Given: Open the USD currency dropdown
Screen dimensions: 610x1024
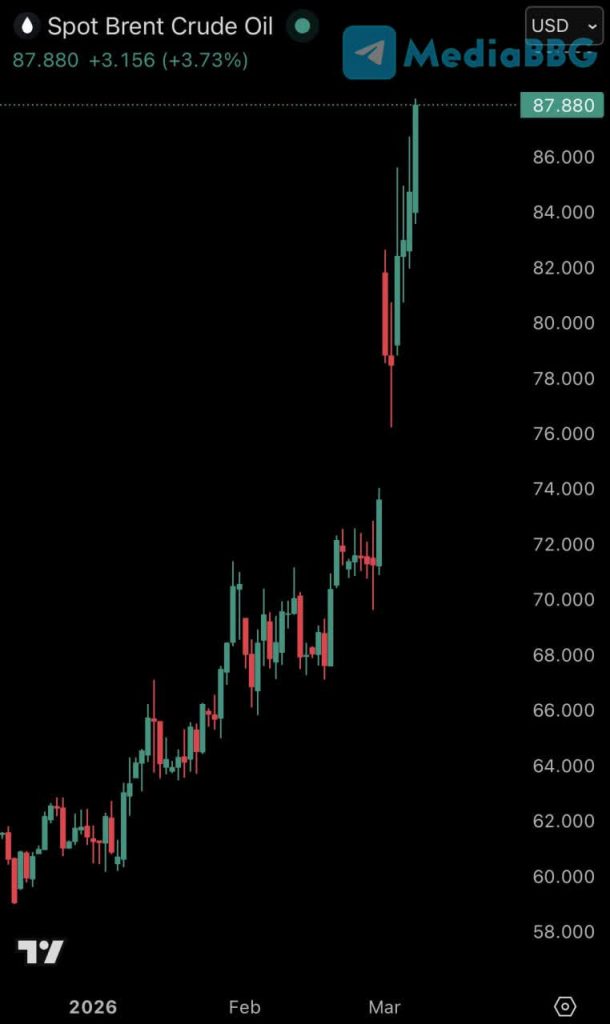Looking at the screenshot, I should (564, 26).
